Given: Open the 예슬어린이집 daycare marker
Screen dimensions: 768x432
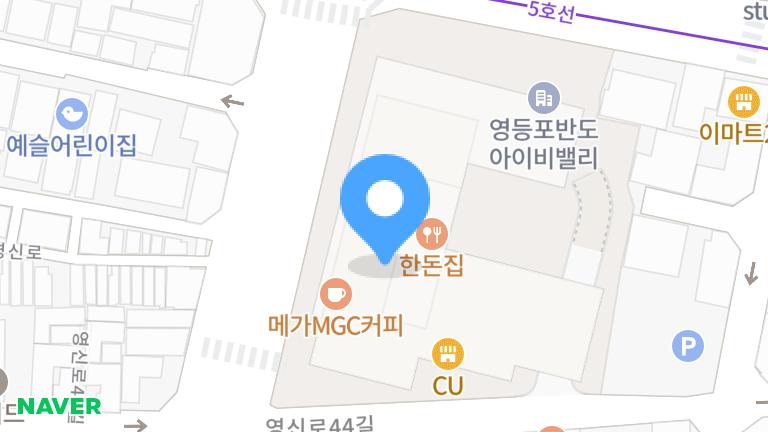Looking at the screenshot, I should tap(72, 112).
